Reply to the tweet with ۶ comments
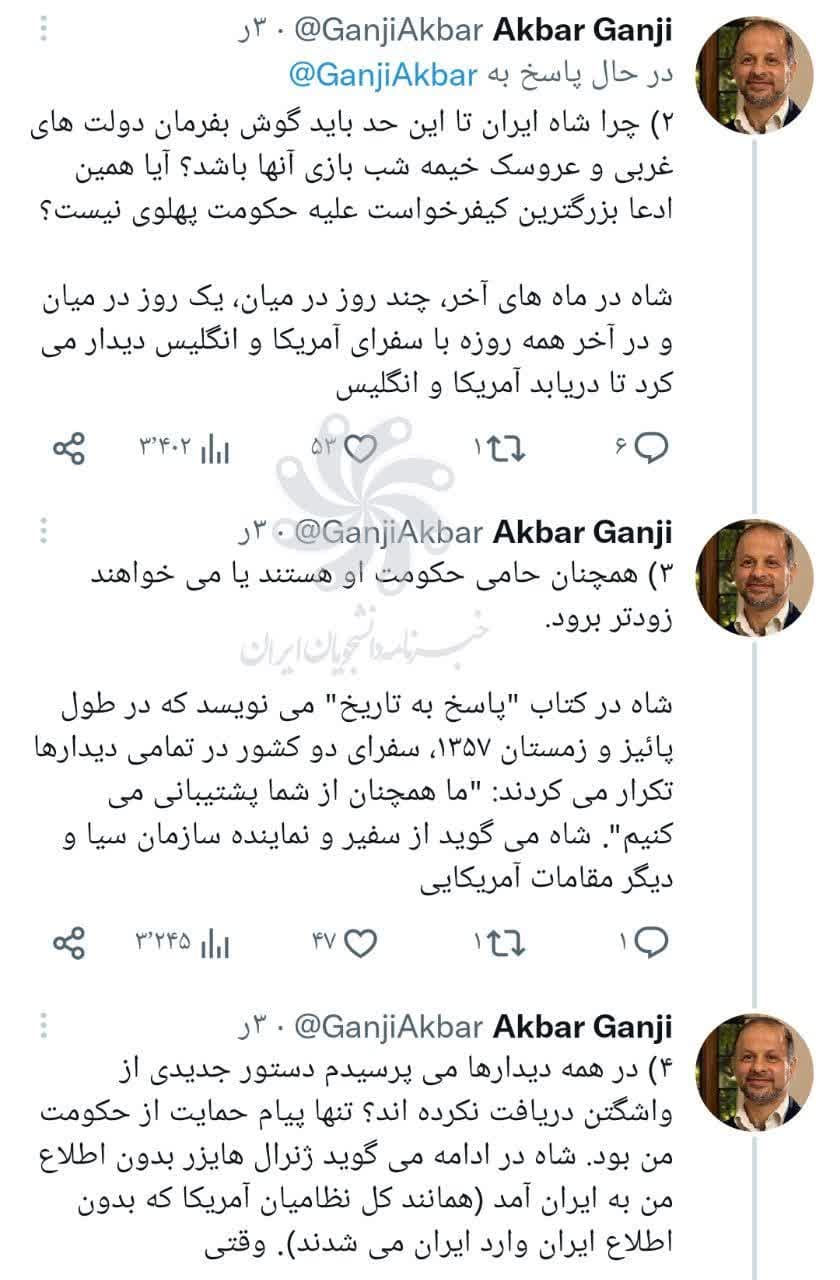The image size is (840, 1280). point(652,449)
